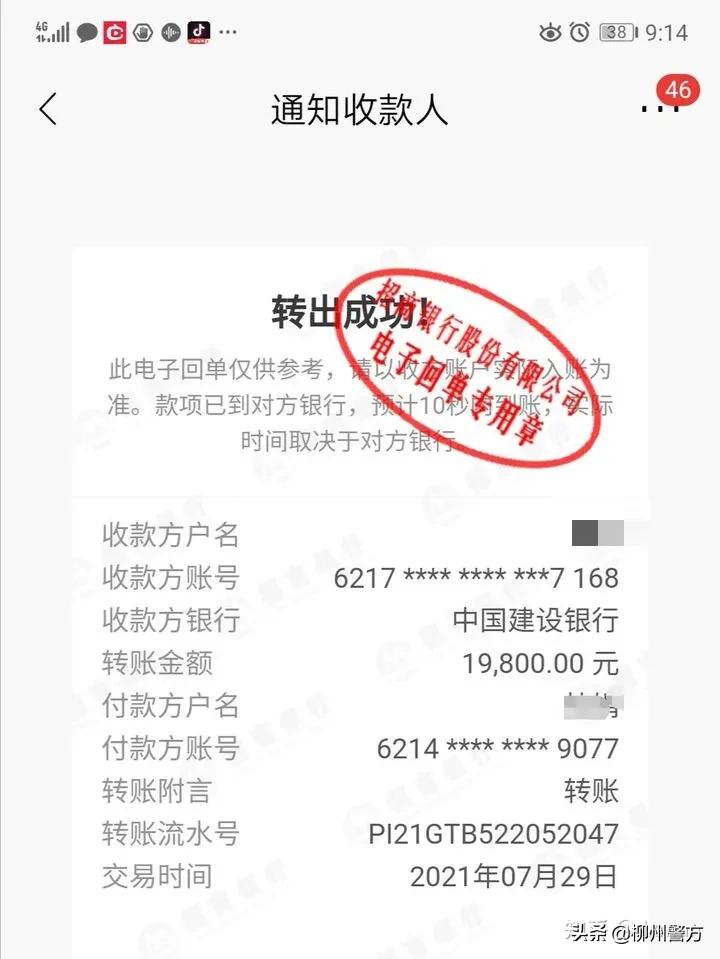Open the message bubble notification icon
Viewport: 720px width, 959px height.
84,32
